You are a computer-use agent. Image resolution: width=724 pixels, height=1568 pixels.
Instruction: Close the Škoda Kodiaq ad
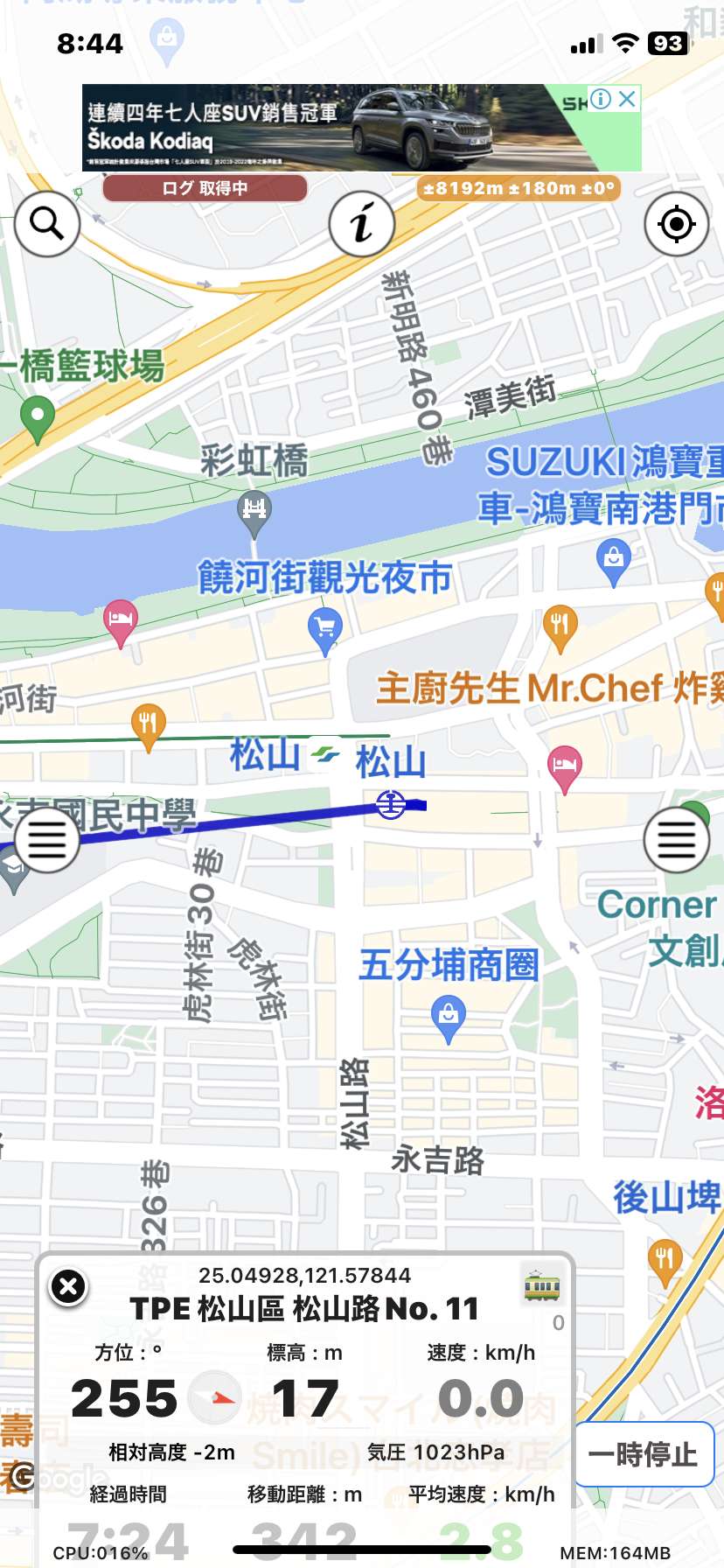tap(627, 99)
